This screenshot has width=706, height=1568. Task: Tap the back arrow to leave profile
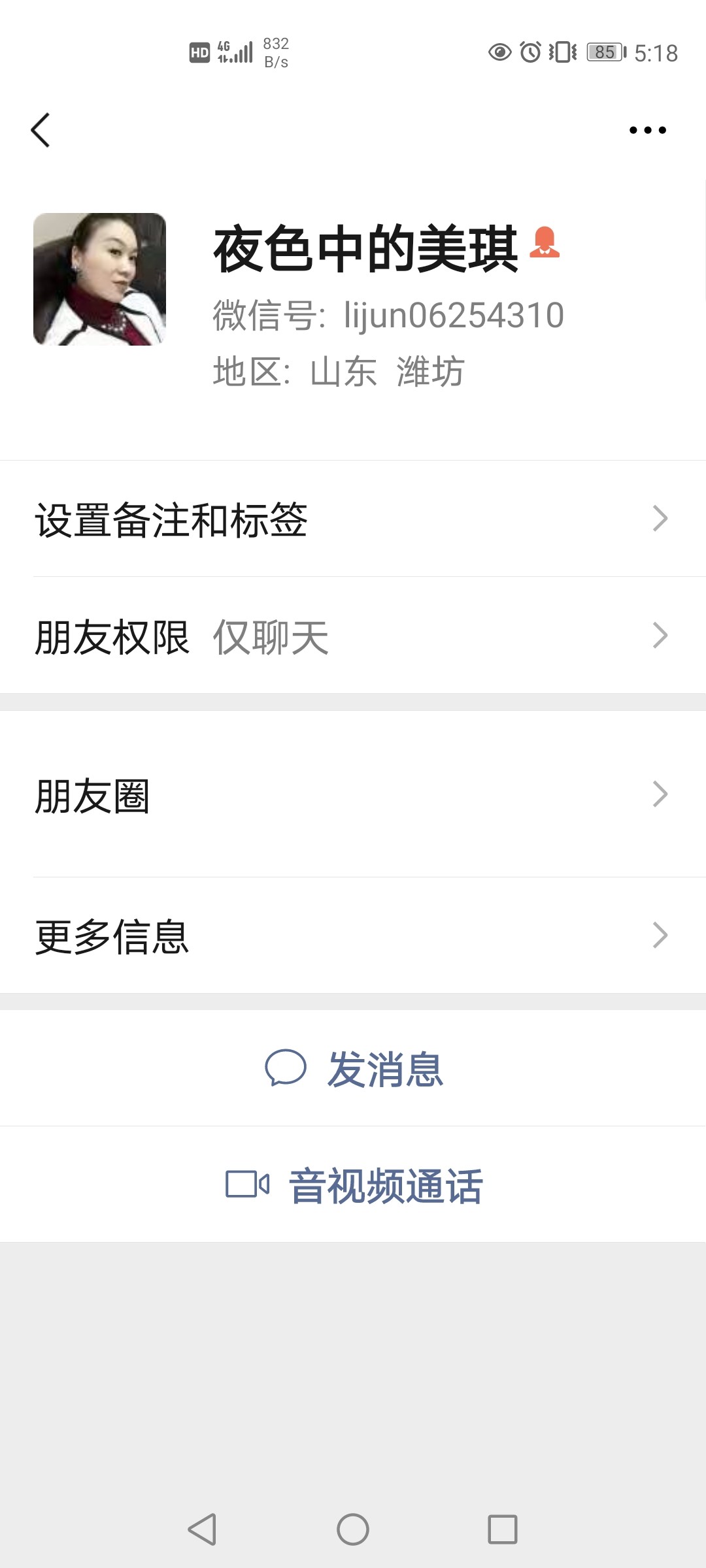coord(41,129)
